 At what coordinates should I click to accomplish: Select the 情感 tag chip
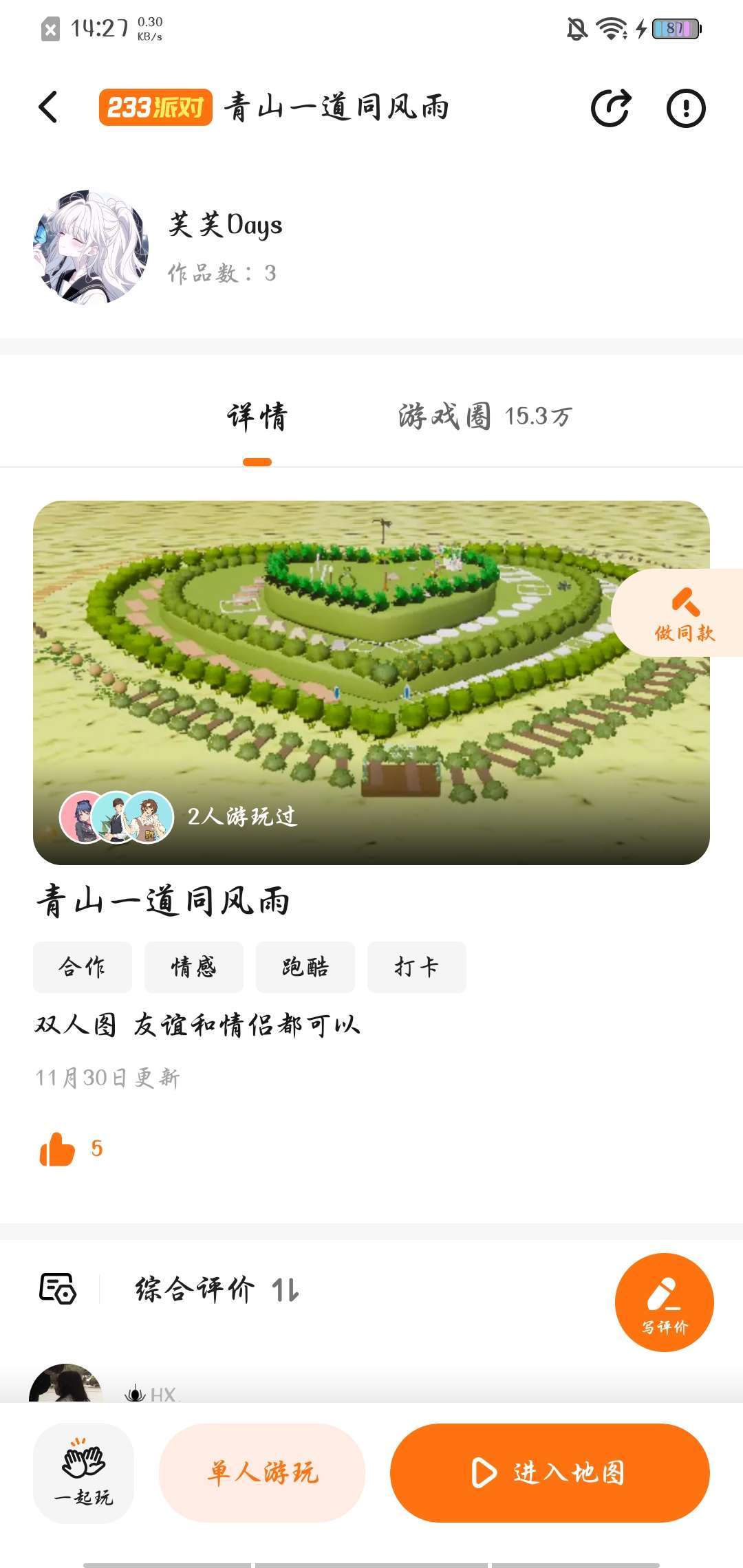click(194, 967)
